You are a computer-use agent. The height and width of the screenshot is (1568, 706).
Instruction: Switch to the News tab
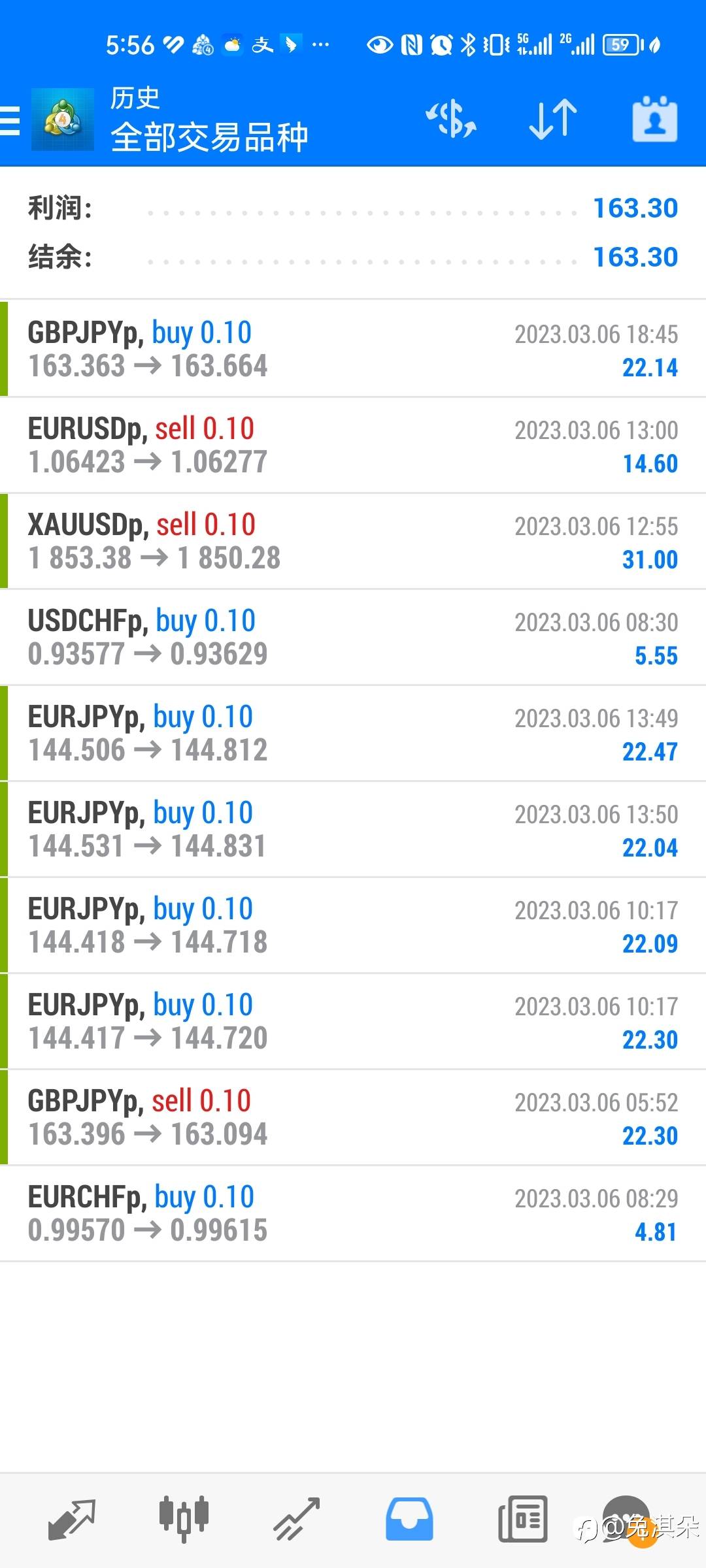[522, 1519]
